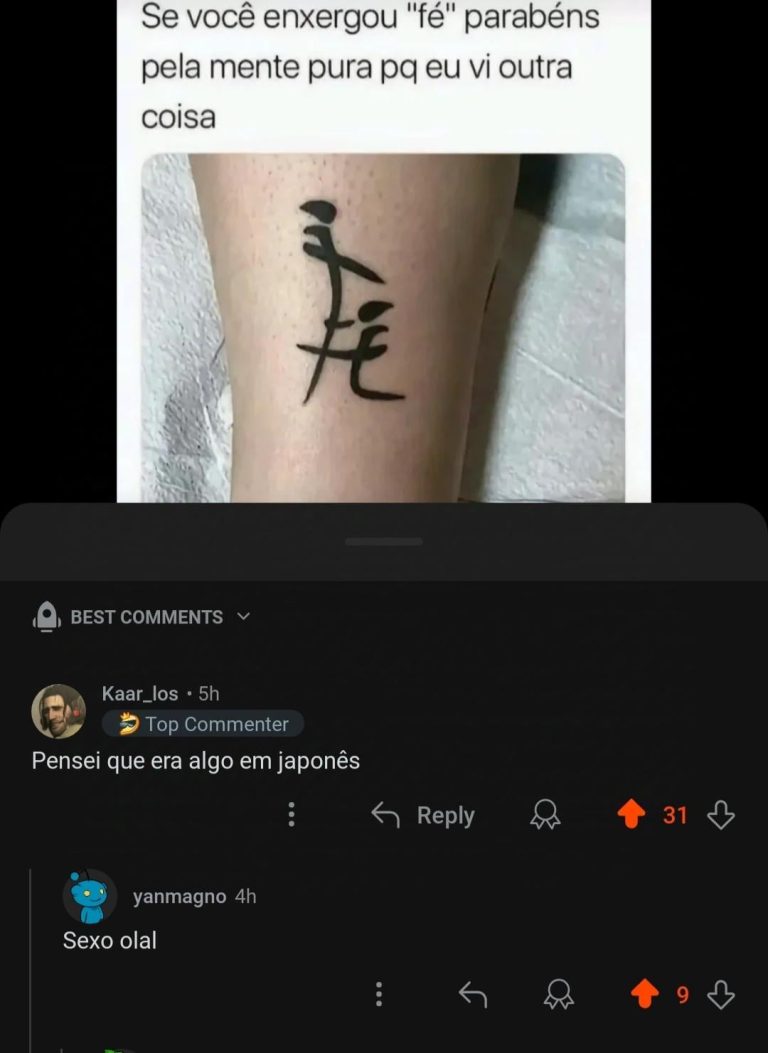The image size is (768, 1053).
Task: Downvote Kaar_los's comment
Action: [x=721, y=816]
